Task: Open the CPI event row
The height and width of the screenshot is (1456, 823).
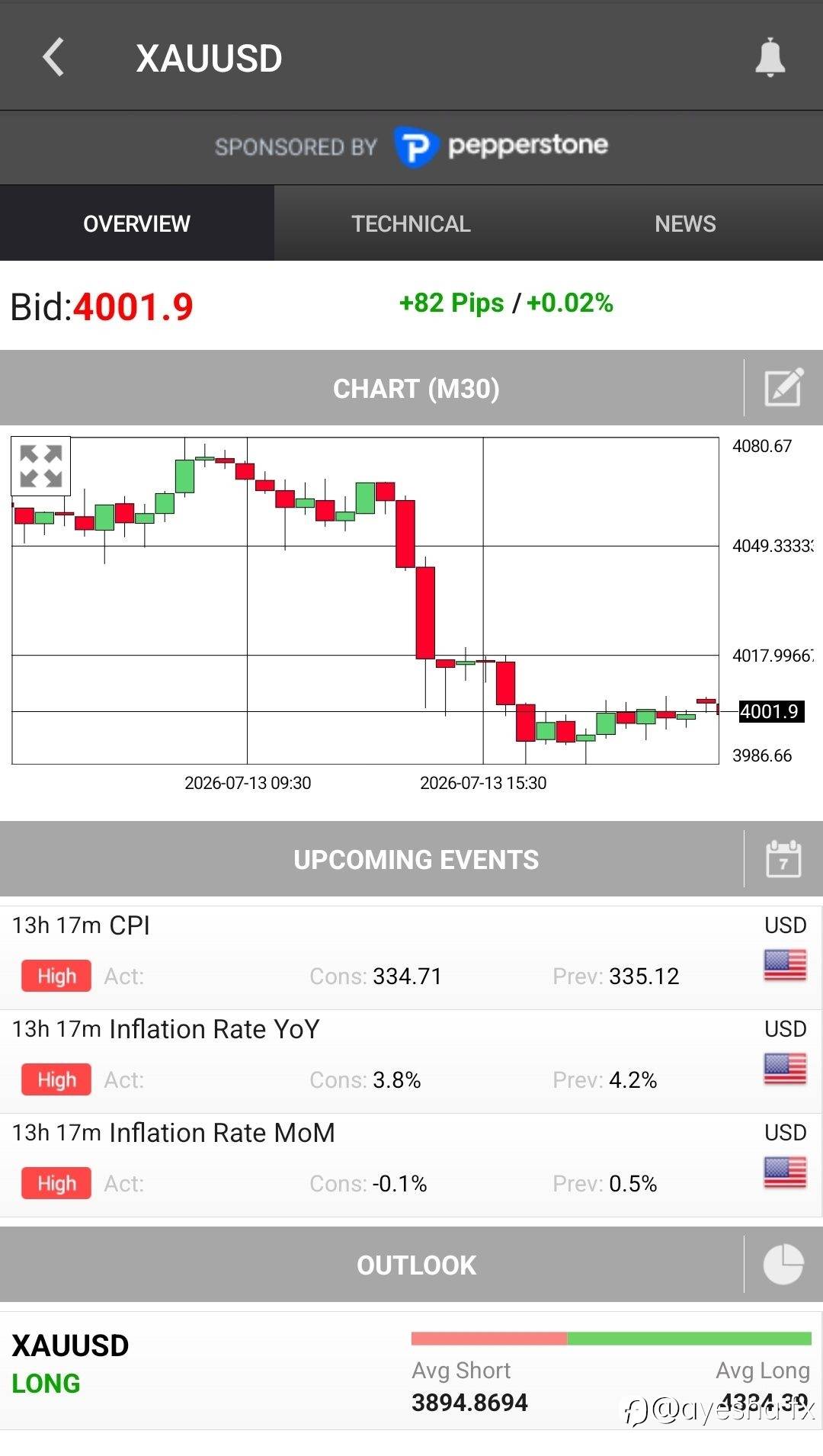Action: click(411, 957)
